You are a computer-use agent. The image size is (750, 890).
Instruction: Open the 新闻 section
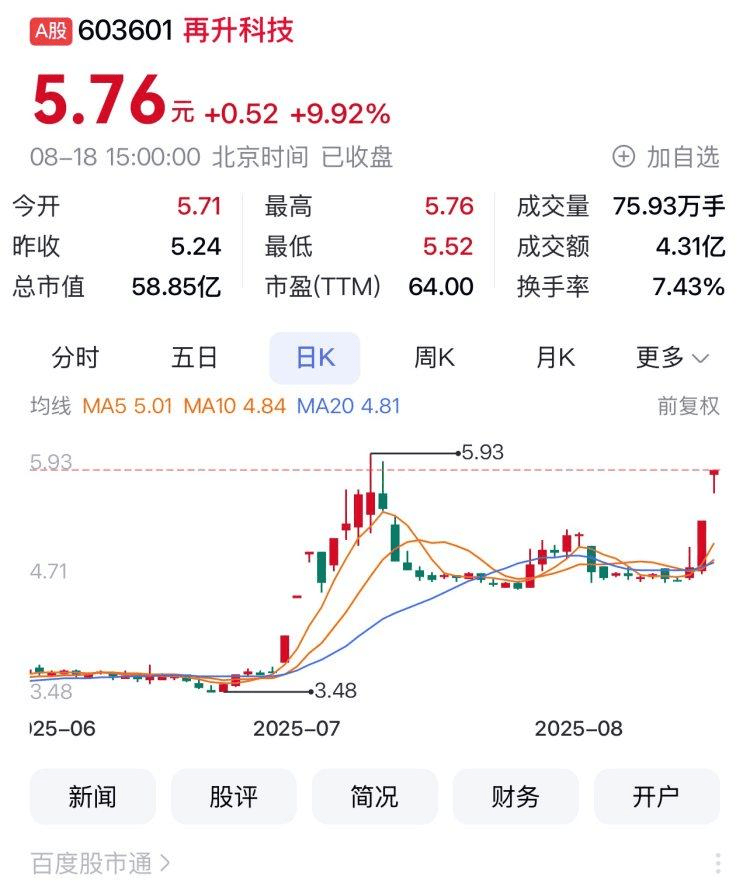93,796
